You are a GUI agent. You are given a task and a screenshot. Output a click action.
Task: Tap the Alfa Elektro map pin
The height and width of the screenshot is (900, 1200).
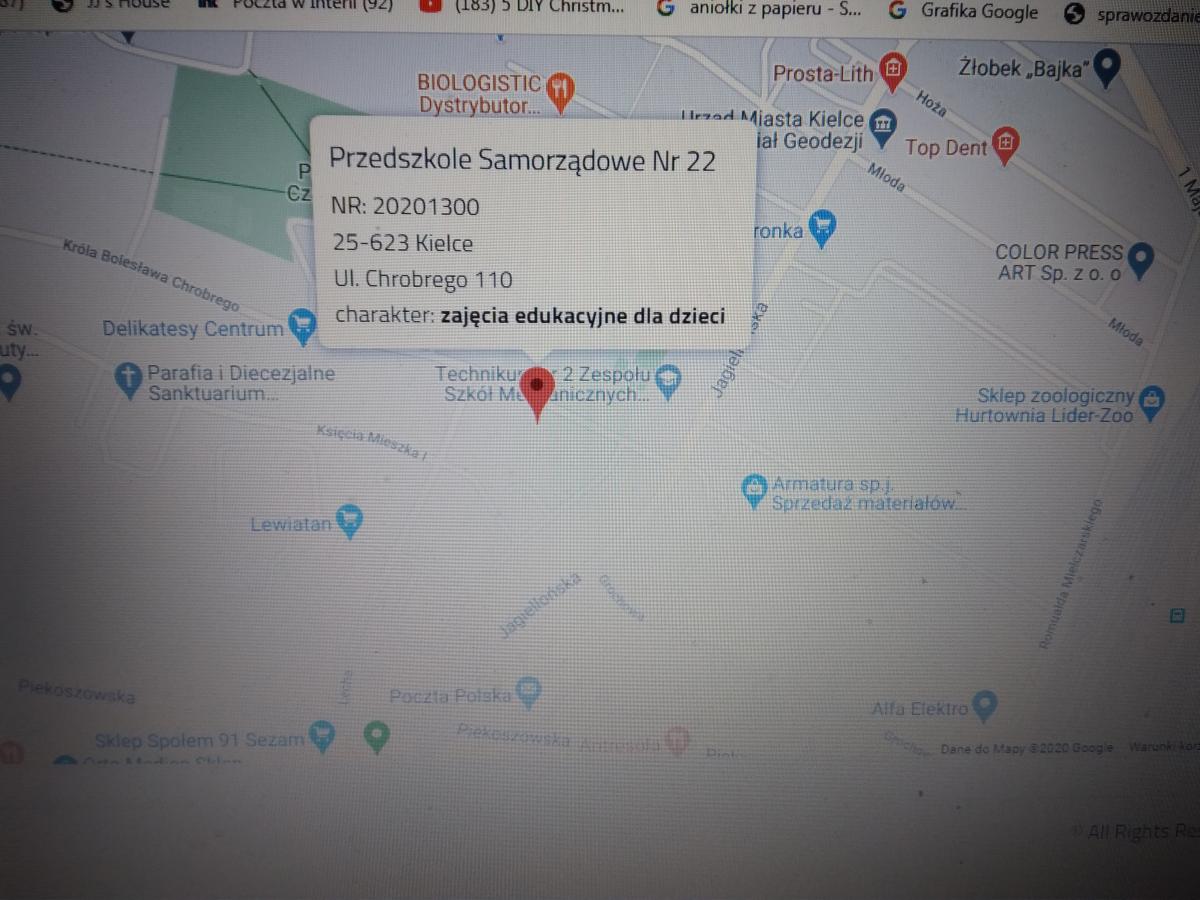[985, 705]
